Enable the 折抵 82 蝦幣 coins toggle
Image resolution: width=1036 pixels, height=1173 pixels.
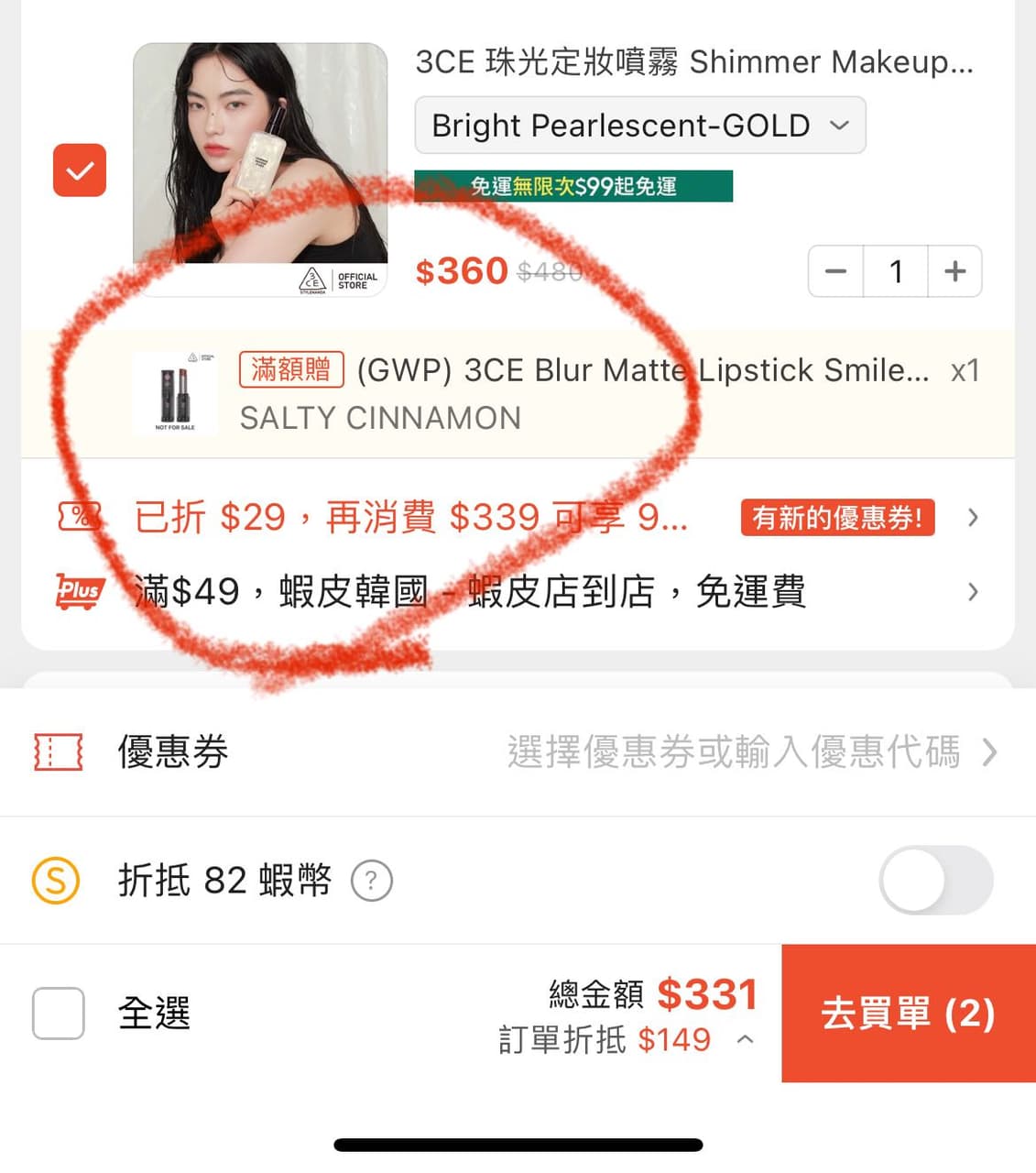pos(935,880)
